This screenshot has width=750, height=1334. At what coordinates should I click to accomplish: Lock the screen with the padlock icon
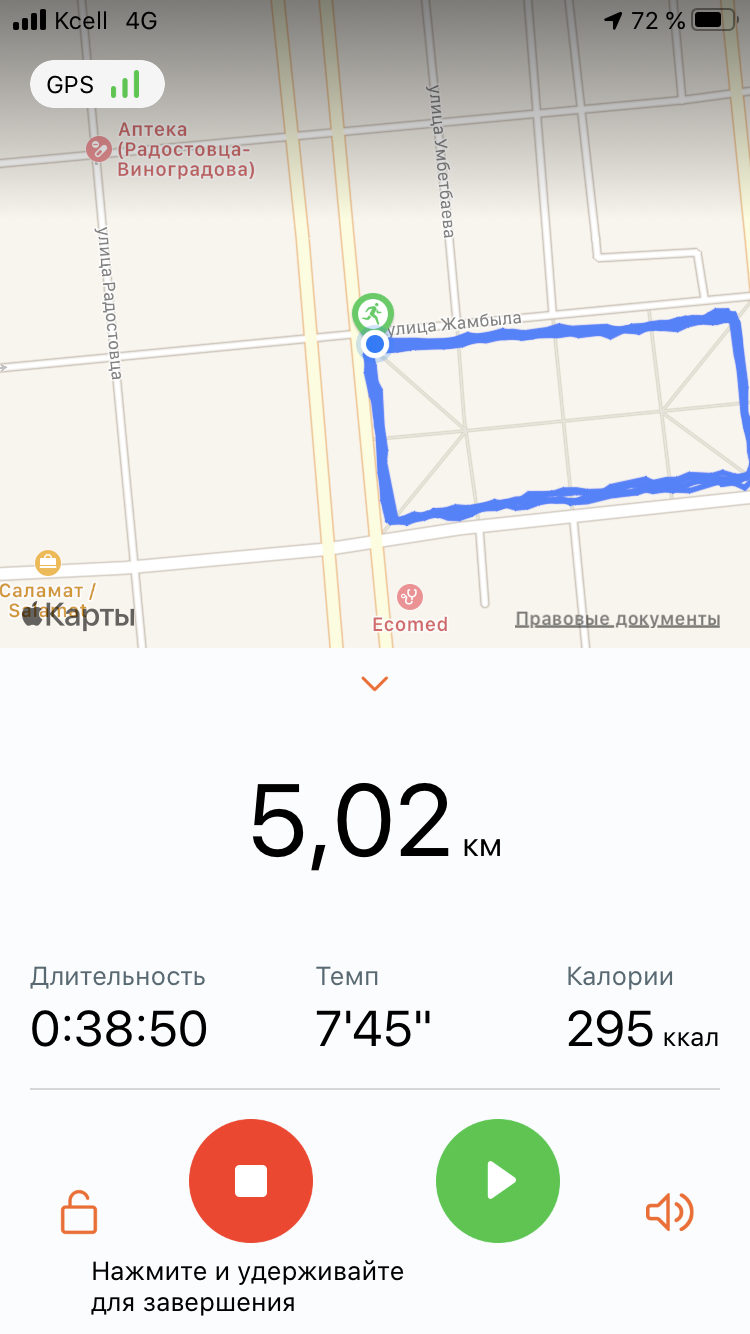click(x=79, y=1212)
